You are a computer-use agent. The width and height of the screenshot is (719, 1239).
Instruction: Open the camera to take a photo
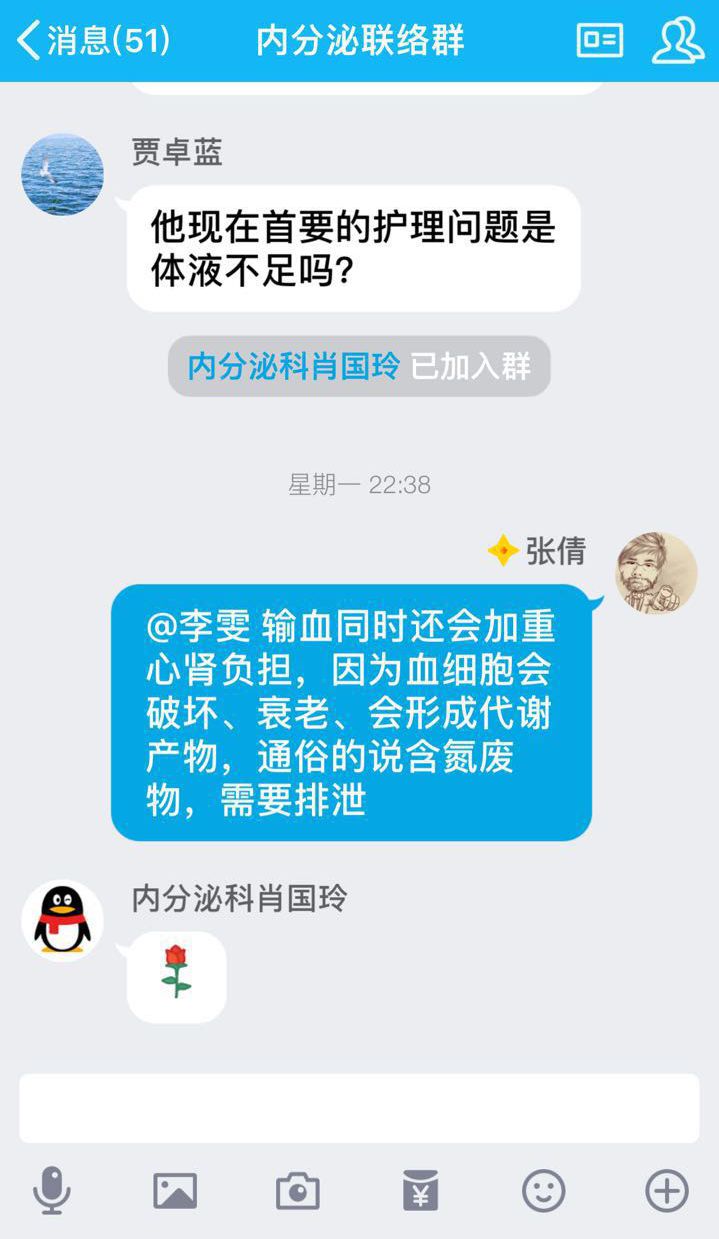pyautogui.click(x=297, y=1191)
